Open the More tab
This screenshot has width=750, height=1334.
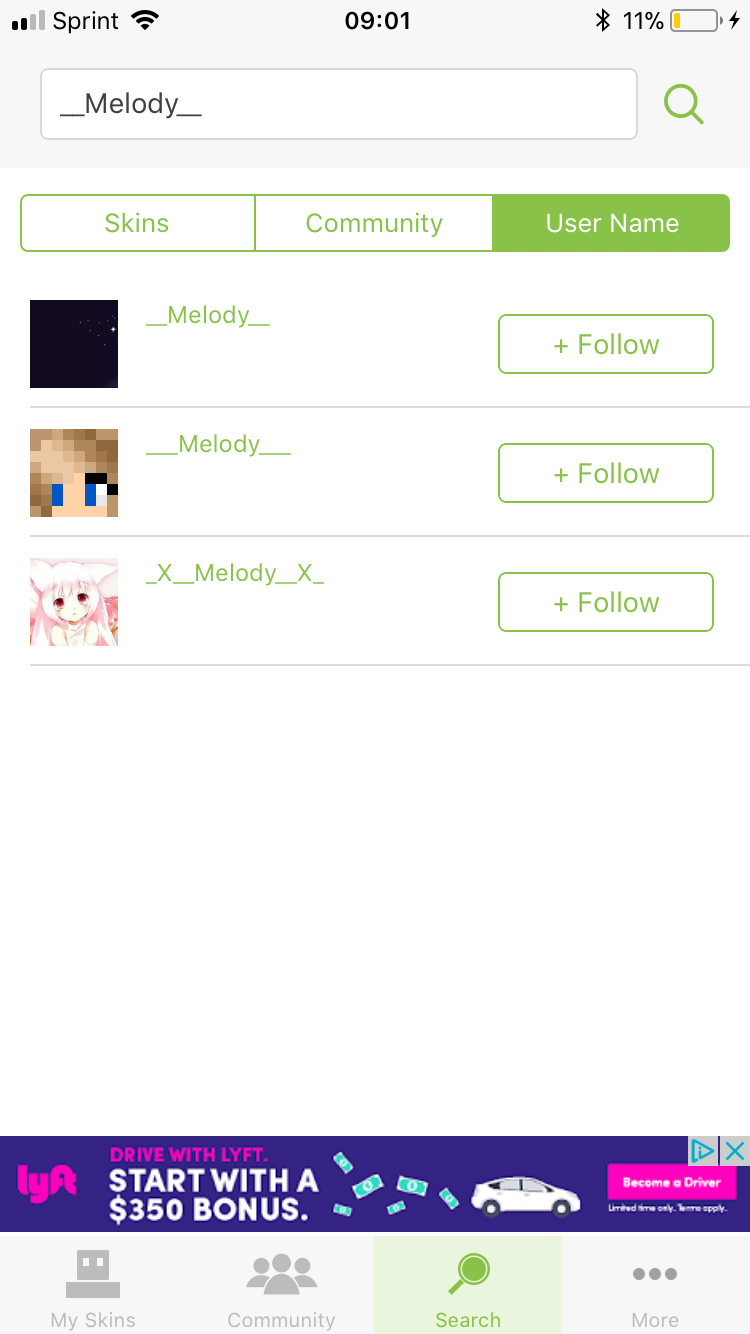(x=655, y=1285)
